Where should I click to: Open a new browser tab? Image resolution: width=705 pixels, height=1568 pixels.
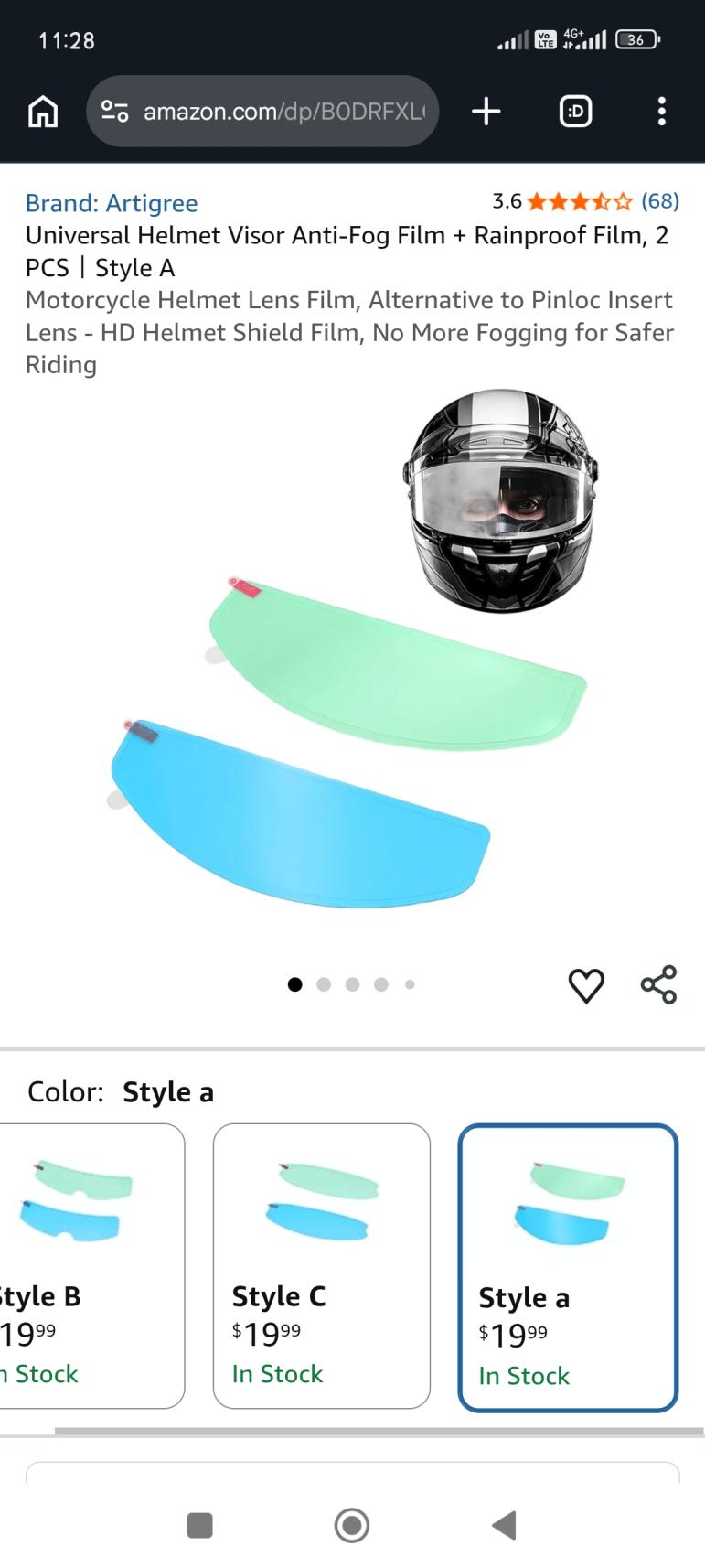tap(486, 112)
